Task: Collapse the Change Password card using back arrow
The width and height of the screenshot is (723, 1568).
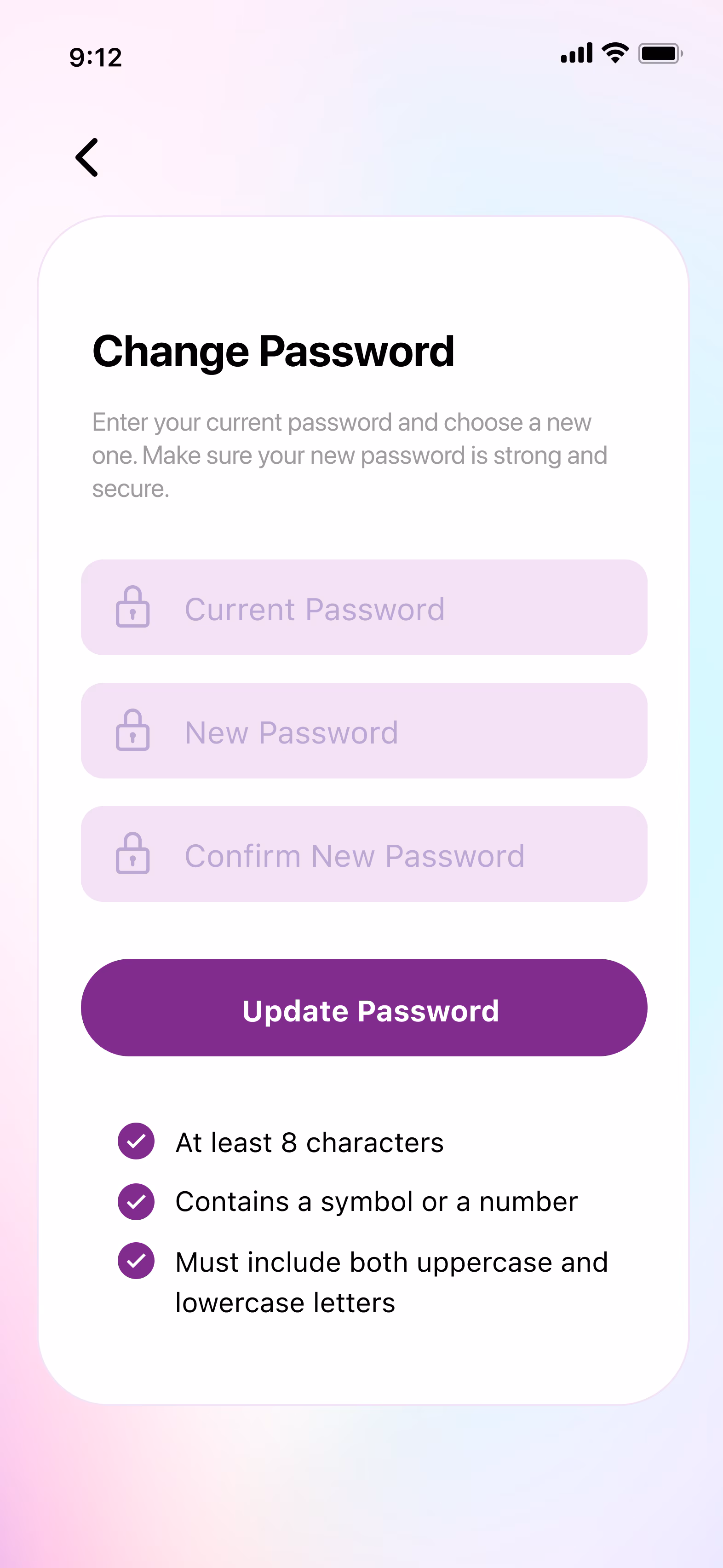Action: (87, 157)
